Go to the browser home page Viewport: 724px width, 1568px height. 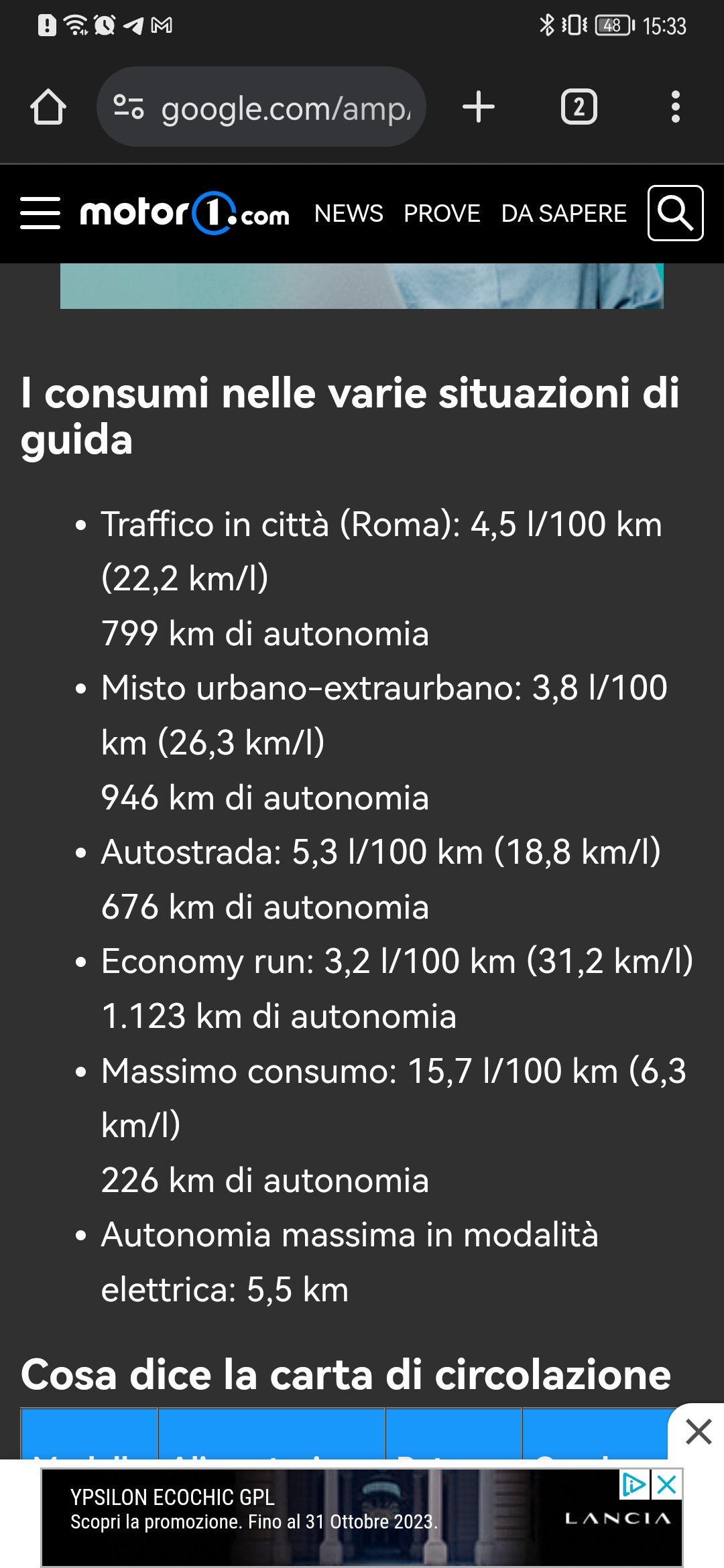click(48, 107)
